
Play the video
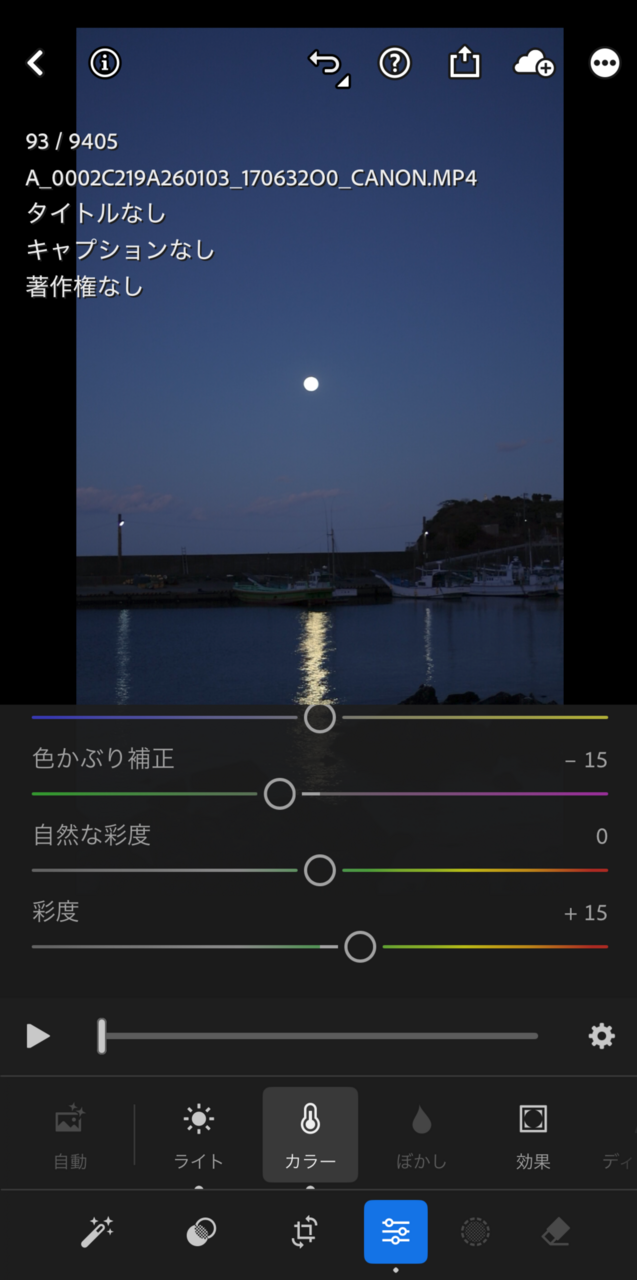[x=38, y=1036]
